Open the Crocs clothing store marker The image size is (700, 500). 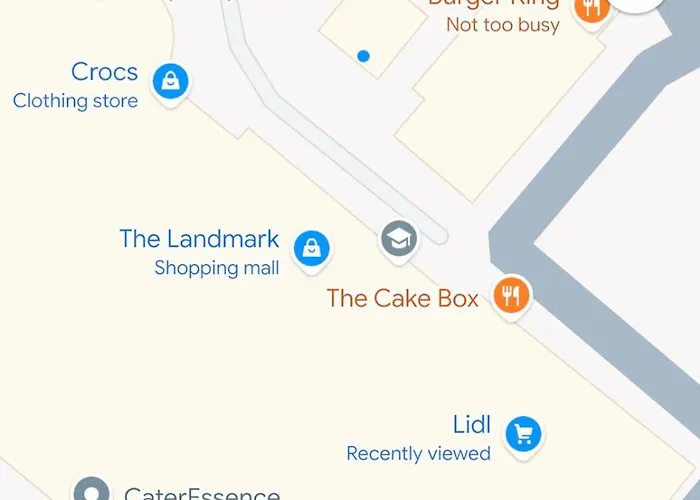[171, 82]
